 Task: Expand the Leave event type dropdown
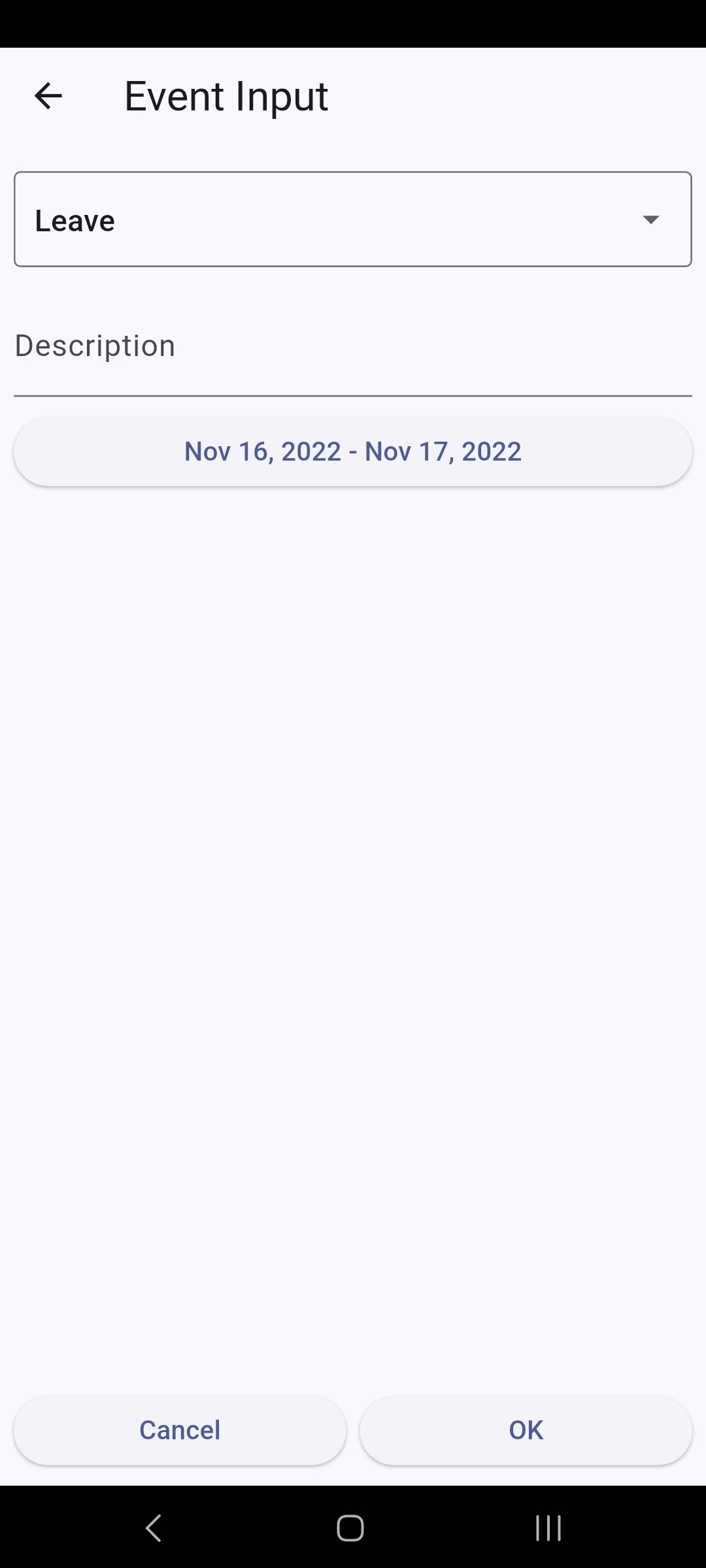(x=353, y=220)
